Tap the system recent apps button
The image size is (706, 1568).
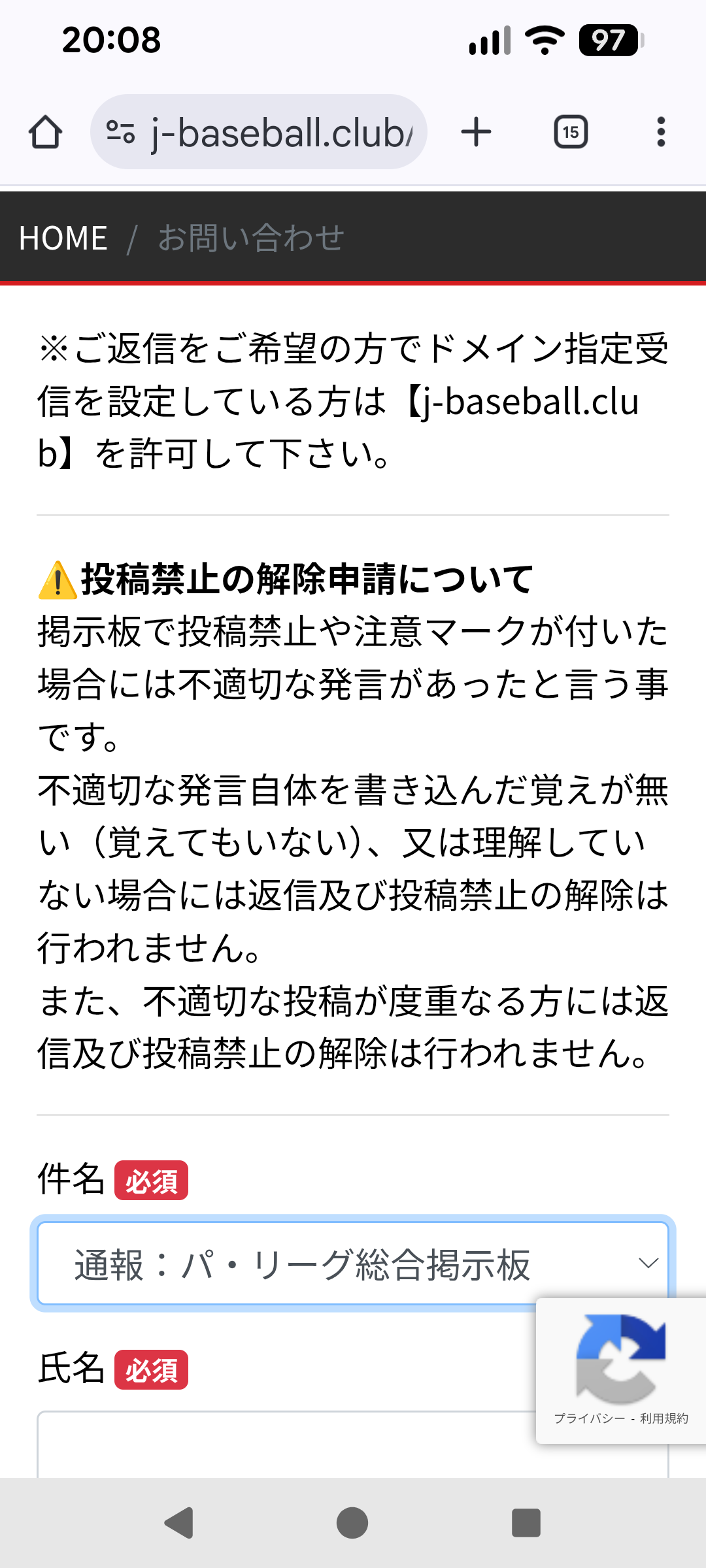coord(526,1523)
